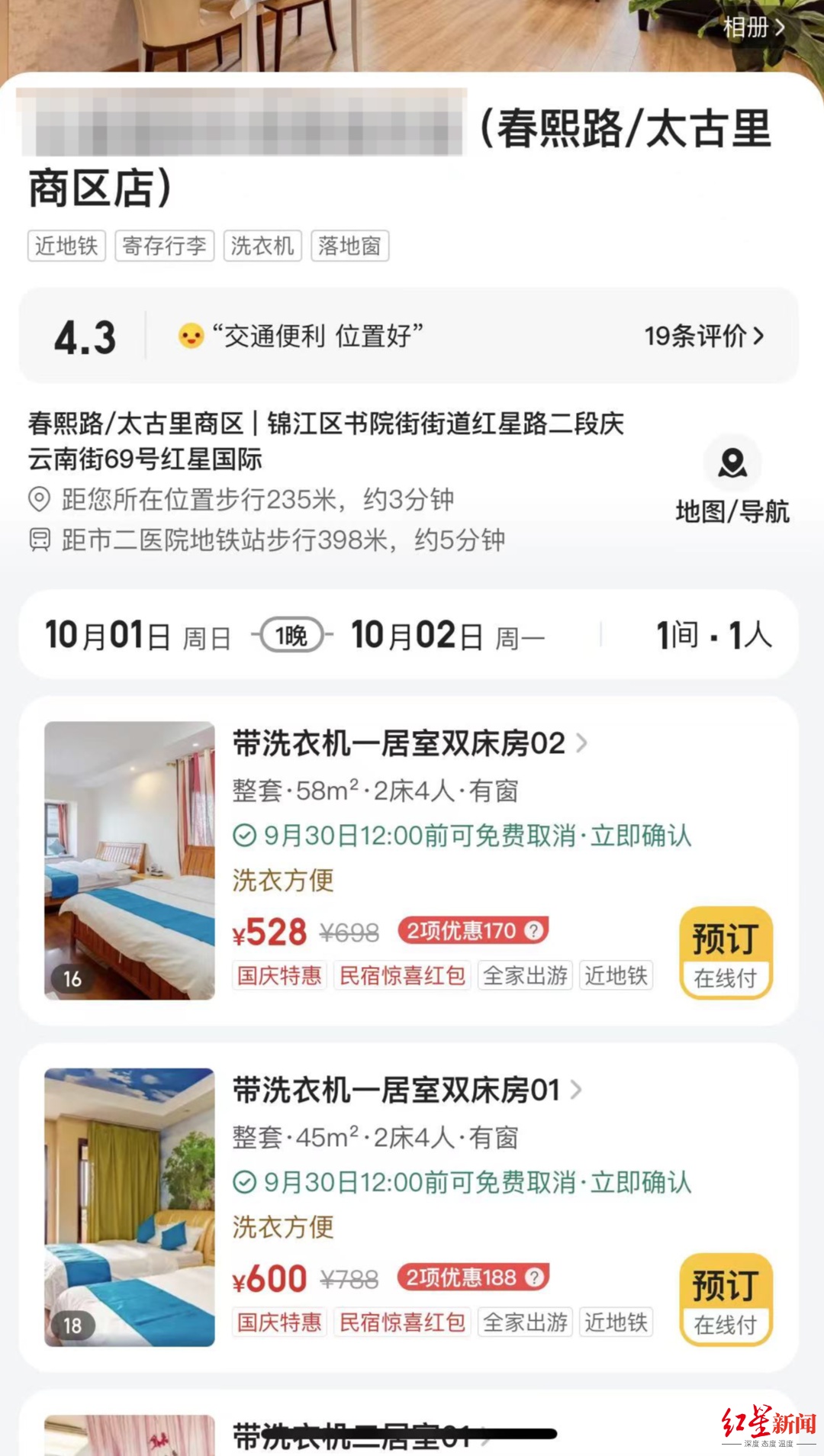View all 19条评价 reviews
The image size is (824, 1456).
pyautogui.click(x=703, y=336)
